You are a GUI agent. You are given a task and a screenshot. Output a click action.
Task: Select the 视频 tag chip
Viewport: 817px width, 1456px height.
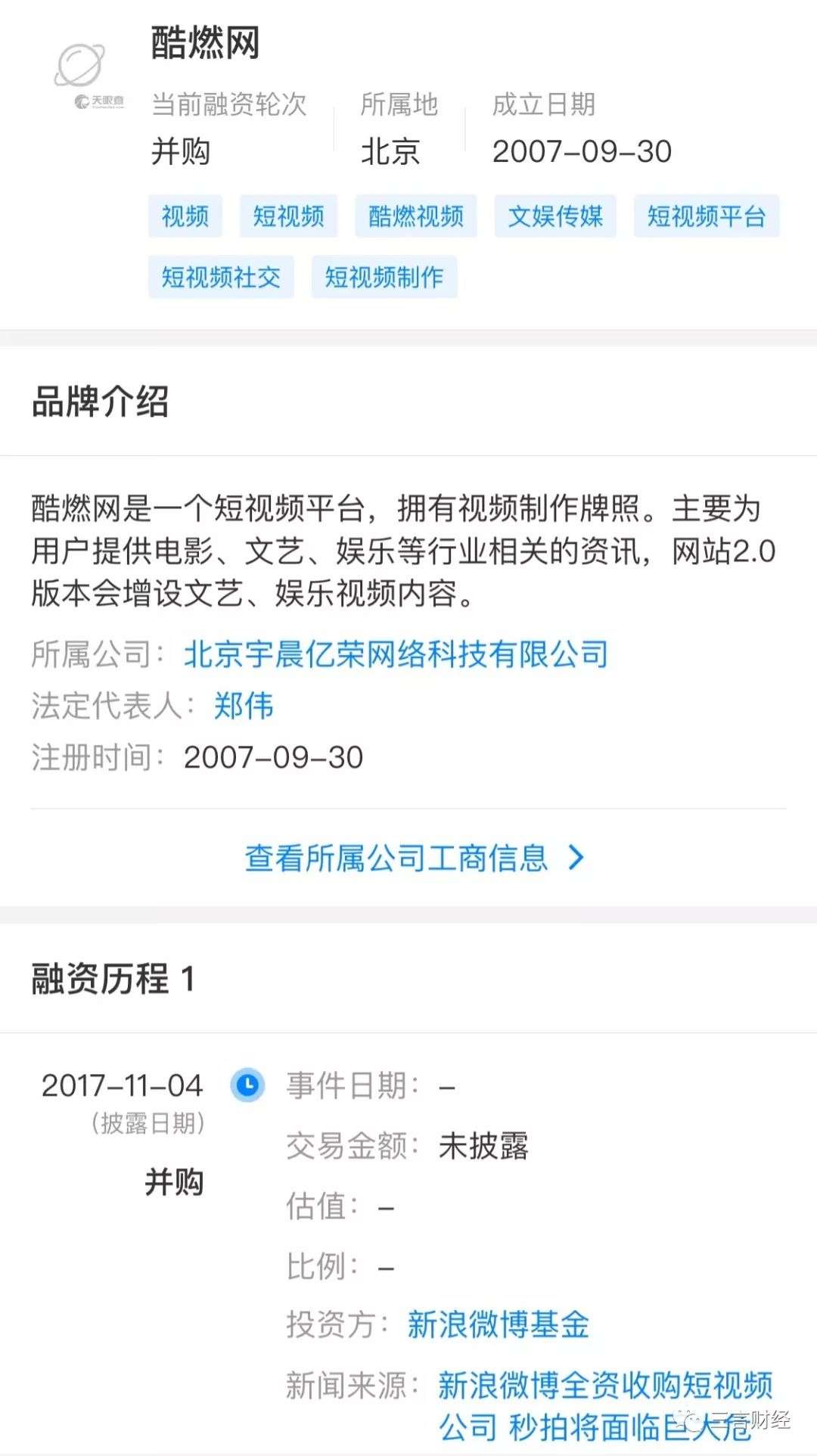pos(185,216)
